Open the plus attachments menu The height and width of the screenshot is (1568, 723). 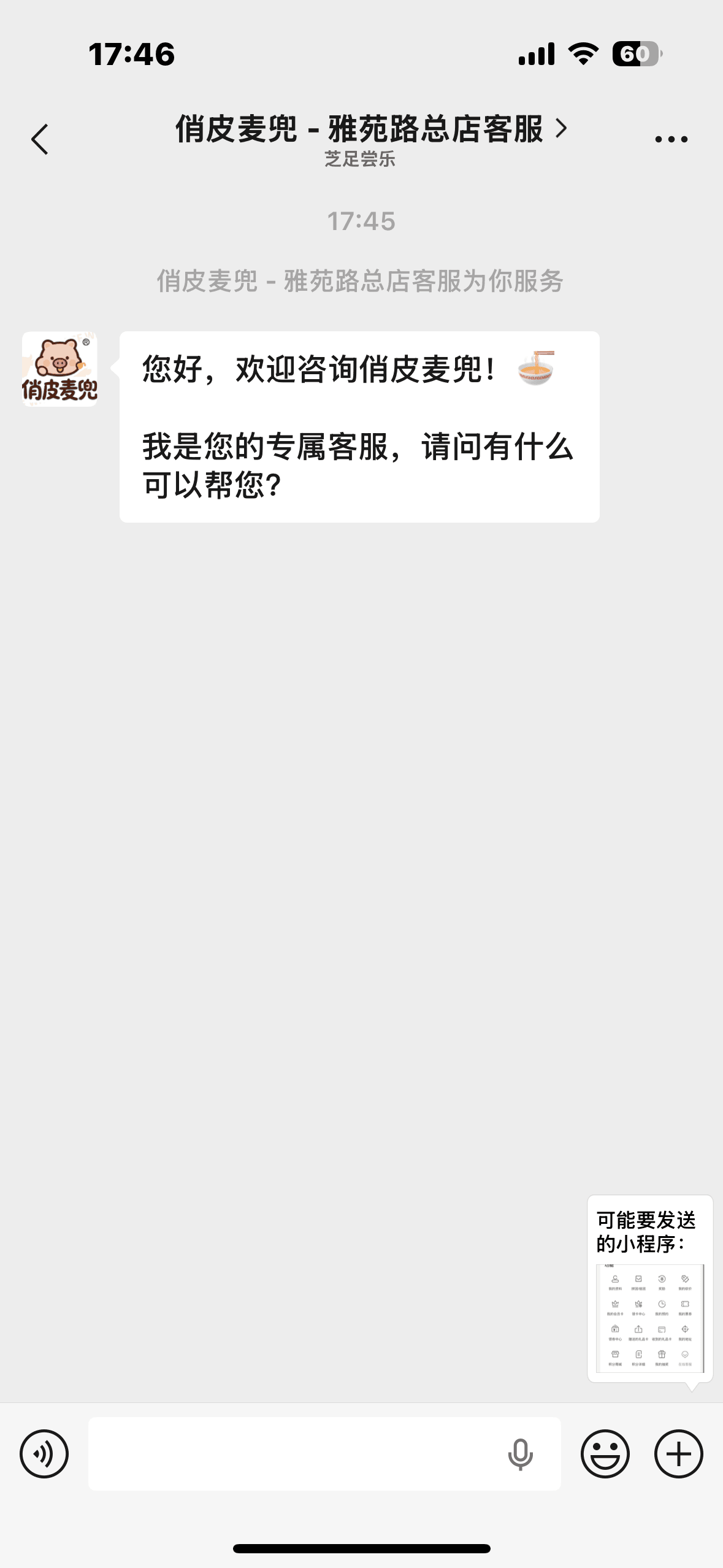678,1453
